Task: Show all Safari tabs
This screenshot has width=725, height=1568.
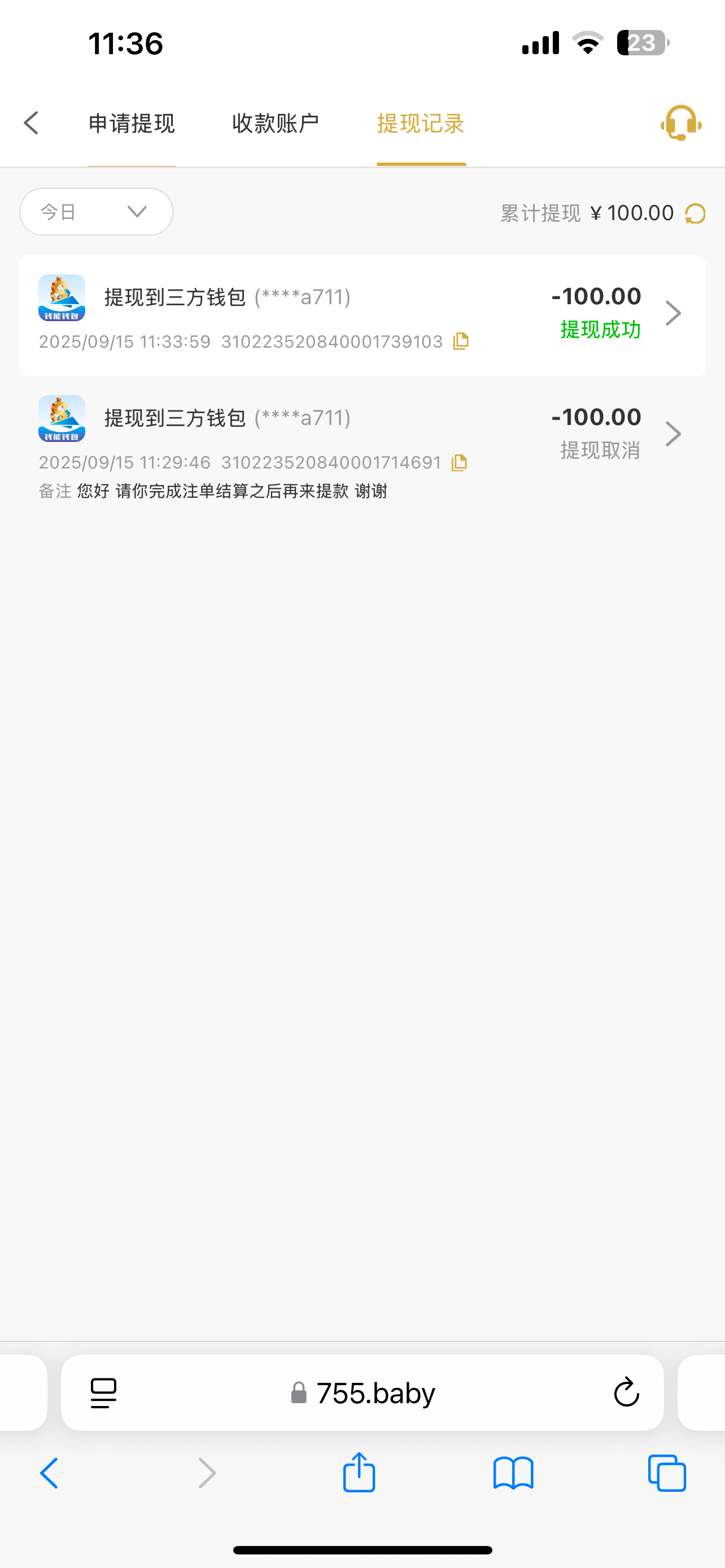Action: coord(667,1473)
